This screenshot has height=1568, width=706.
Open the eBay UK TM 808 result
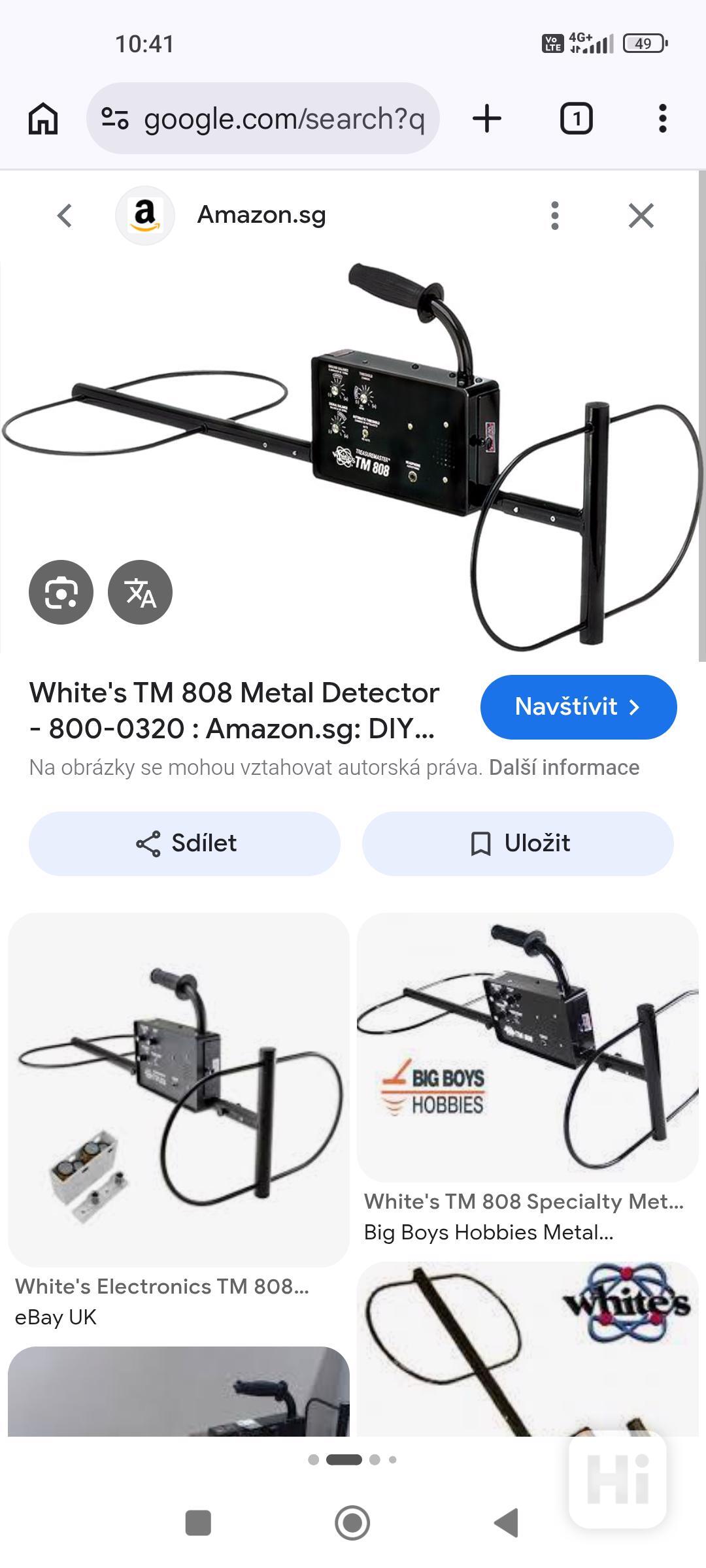tap(178, 1090)
